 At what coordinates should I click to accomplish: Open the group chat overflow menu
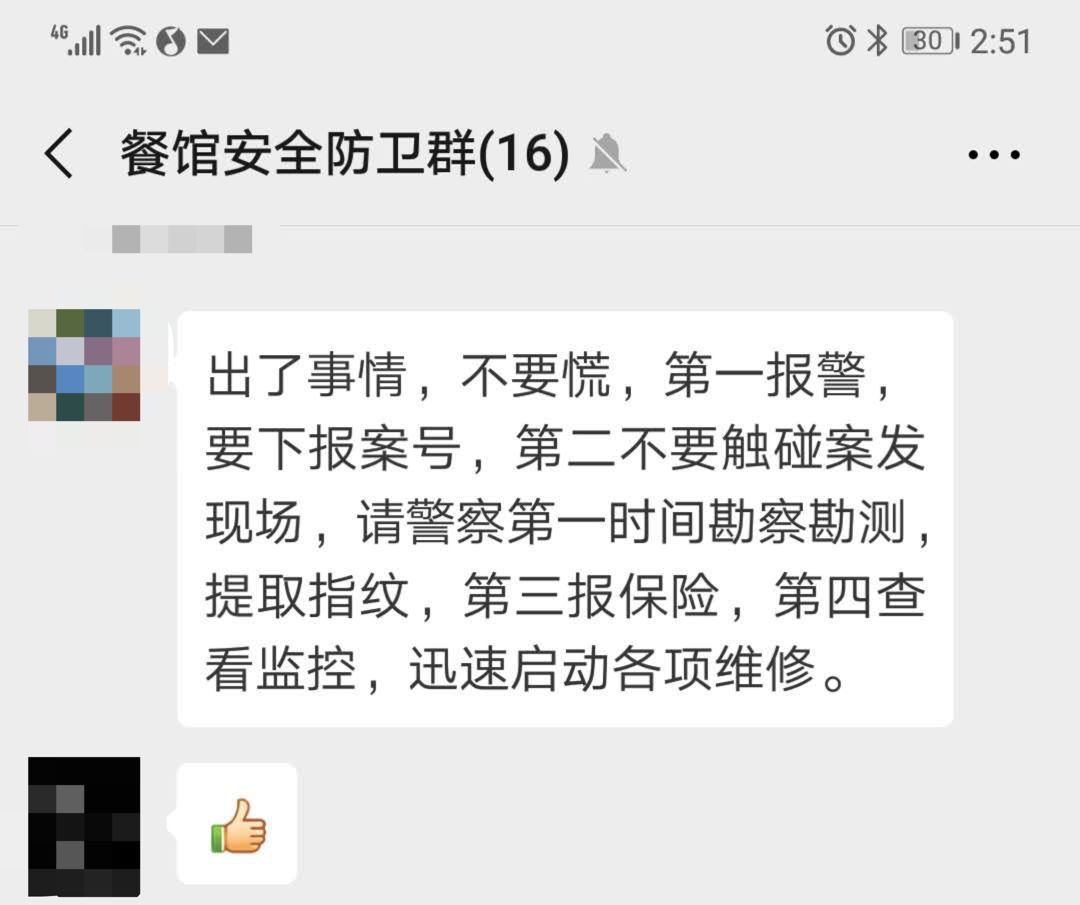click(x=994, y=155)
